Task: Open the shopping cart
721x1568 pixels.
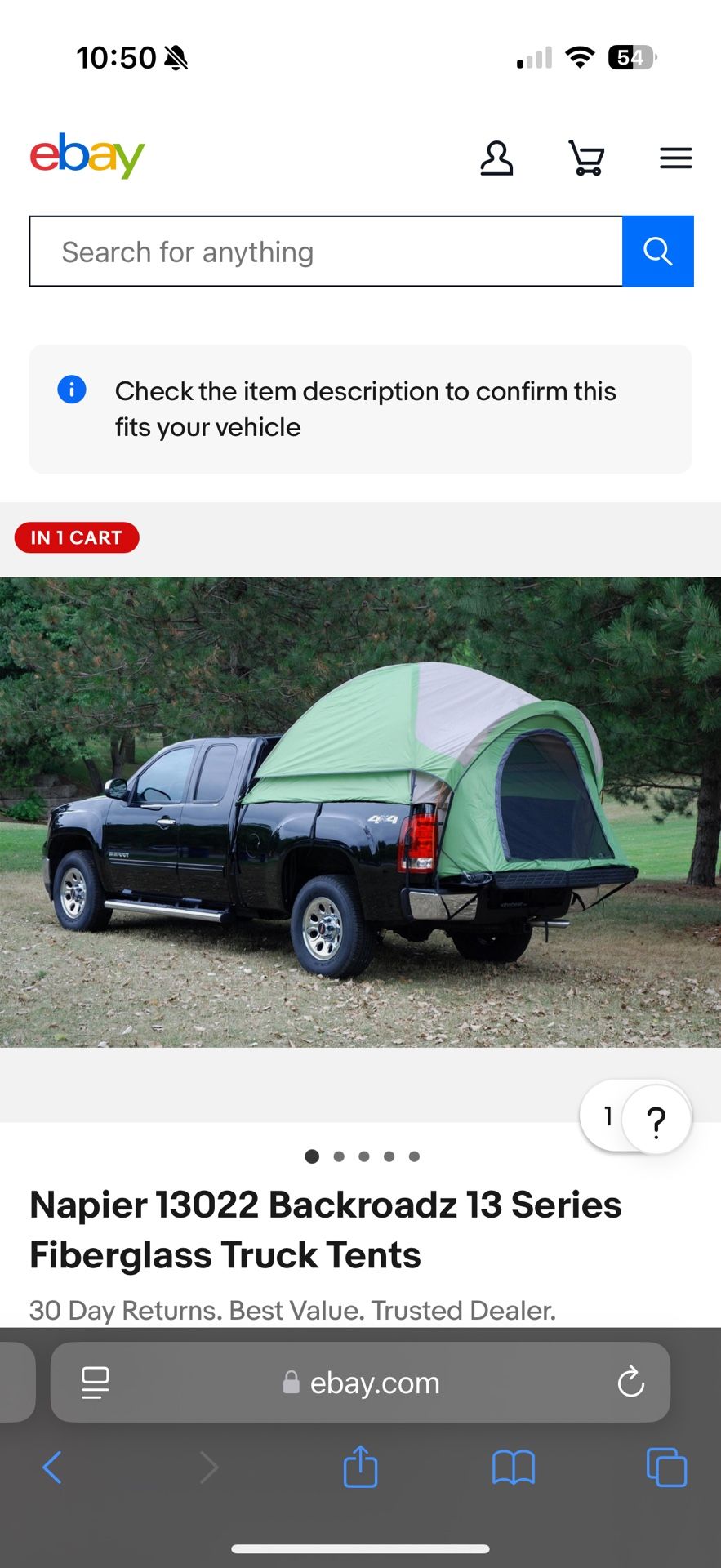Action: (586, 158)
